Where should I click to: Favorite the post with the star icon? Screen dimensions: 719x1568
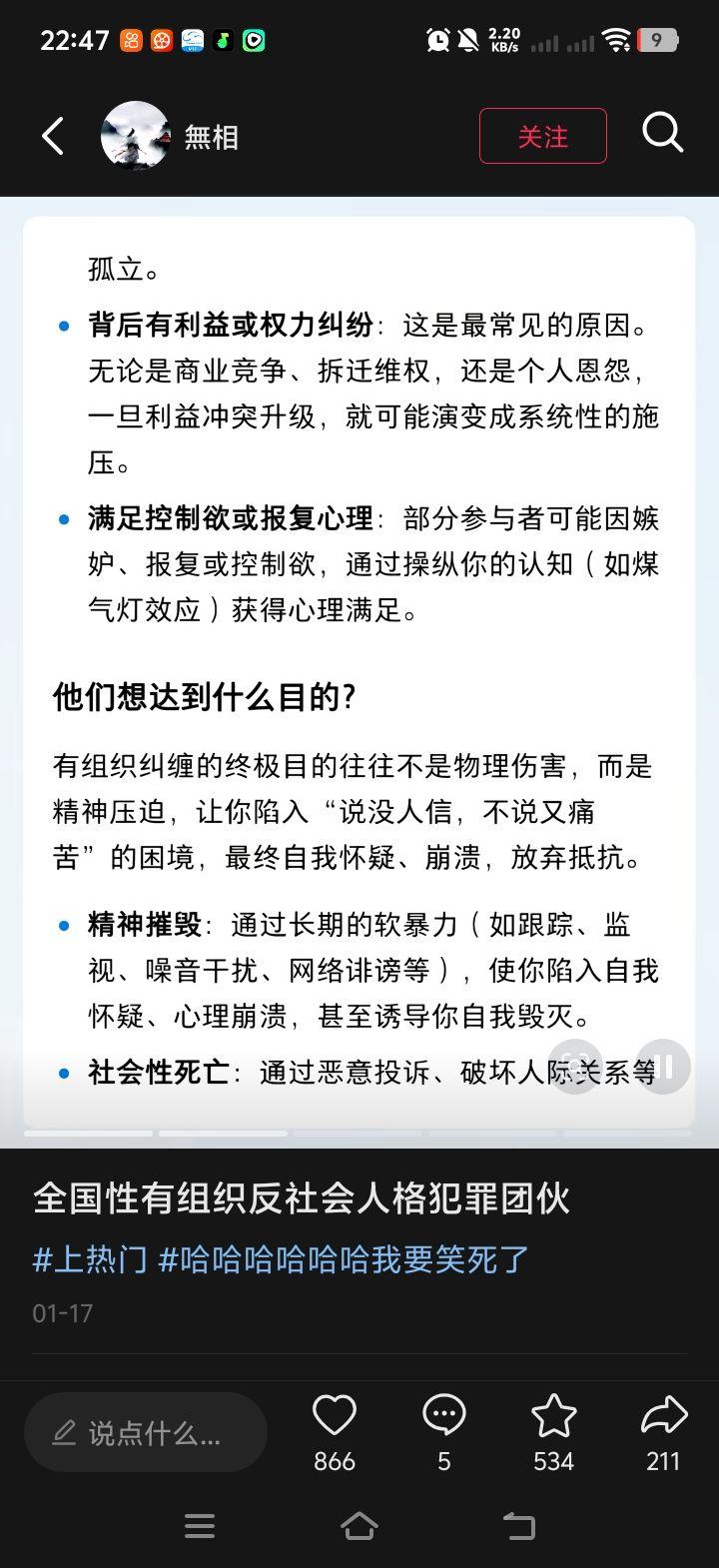[x=553, y=1433]
